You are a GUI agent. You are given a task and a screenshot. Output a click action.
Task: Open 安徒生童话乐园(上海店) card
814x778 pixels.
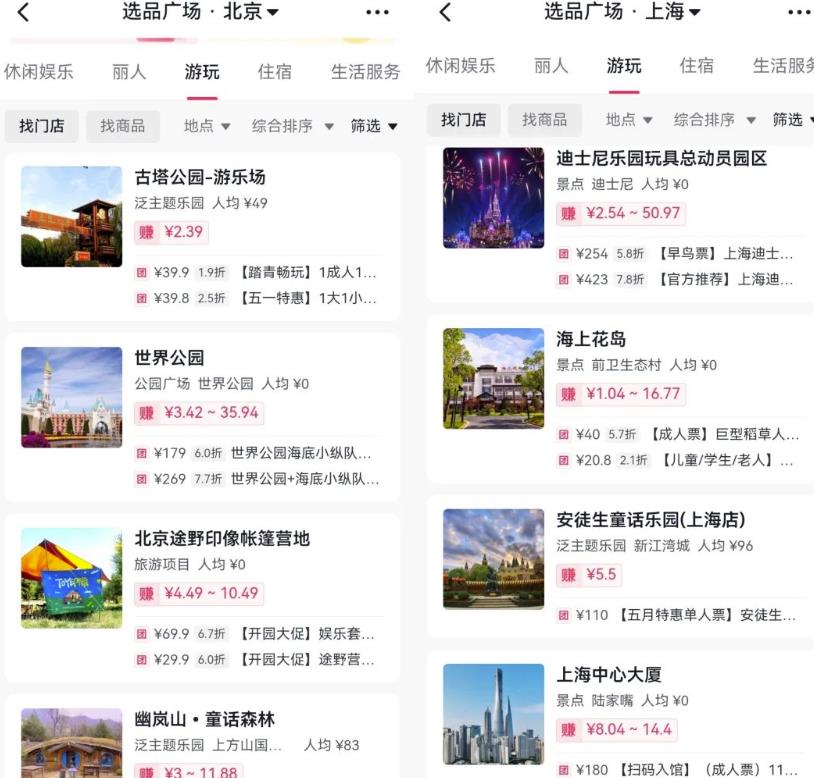[x=650, y=520]
